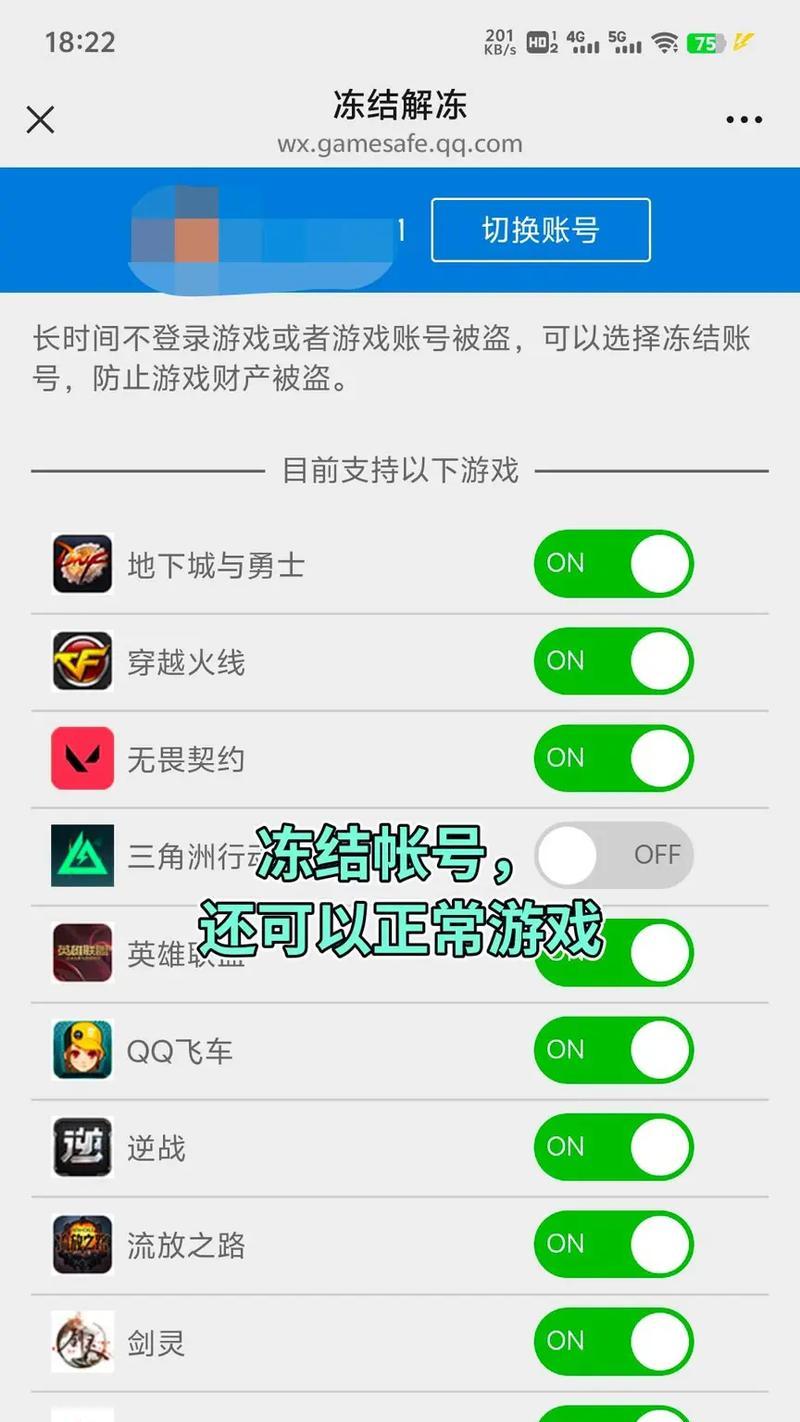The height and width of the screenshot is (1422, 800).
Task: Switch off the 英雄联盟 toggle
Action: [x=614, y=953]
